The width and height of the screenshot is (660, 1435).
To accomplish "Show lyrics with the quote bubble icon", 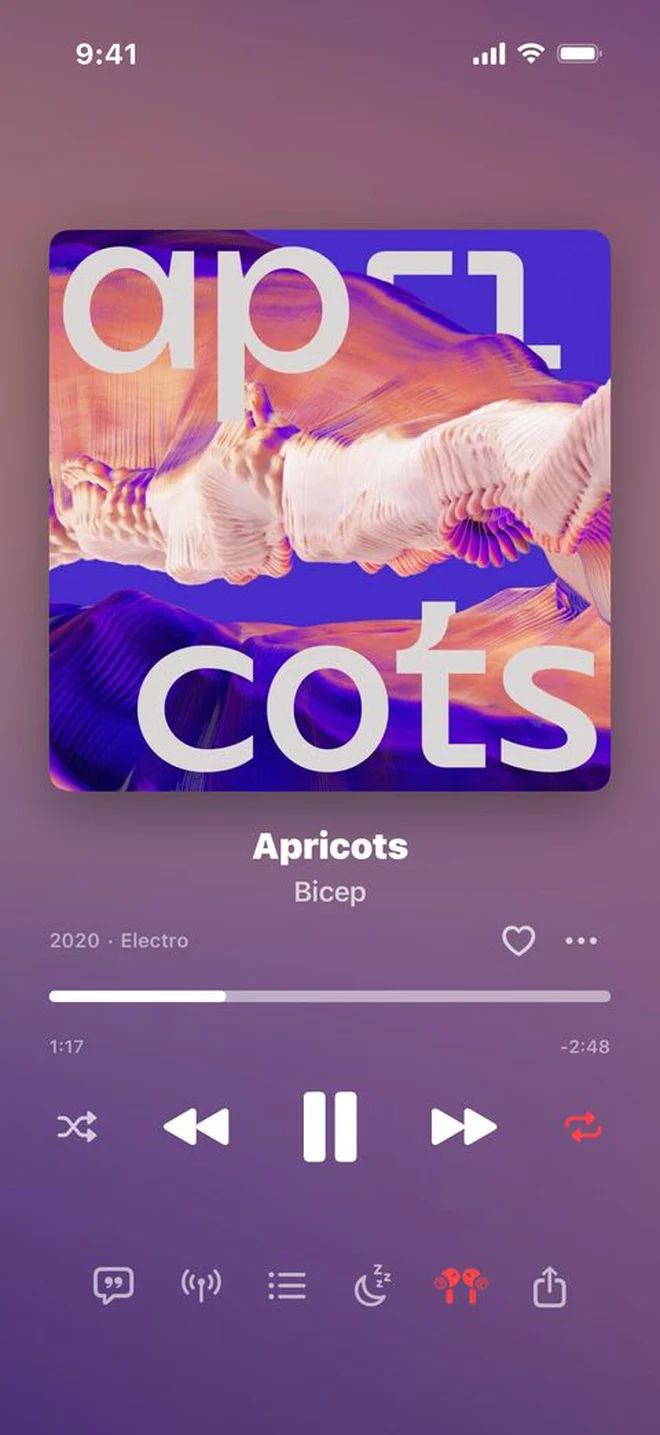I will [x=113, y=1285].
